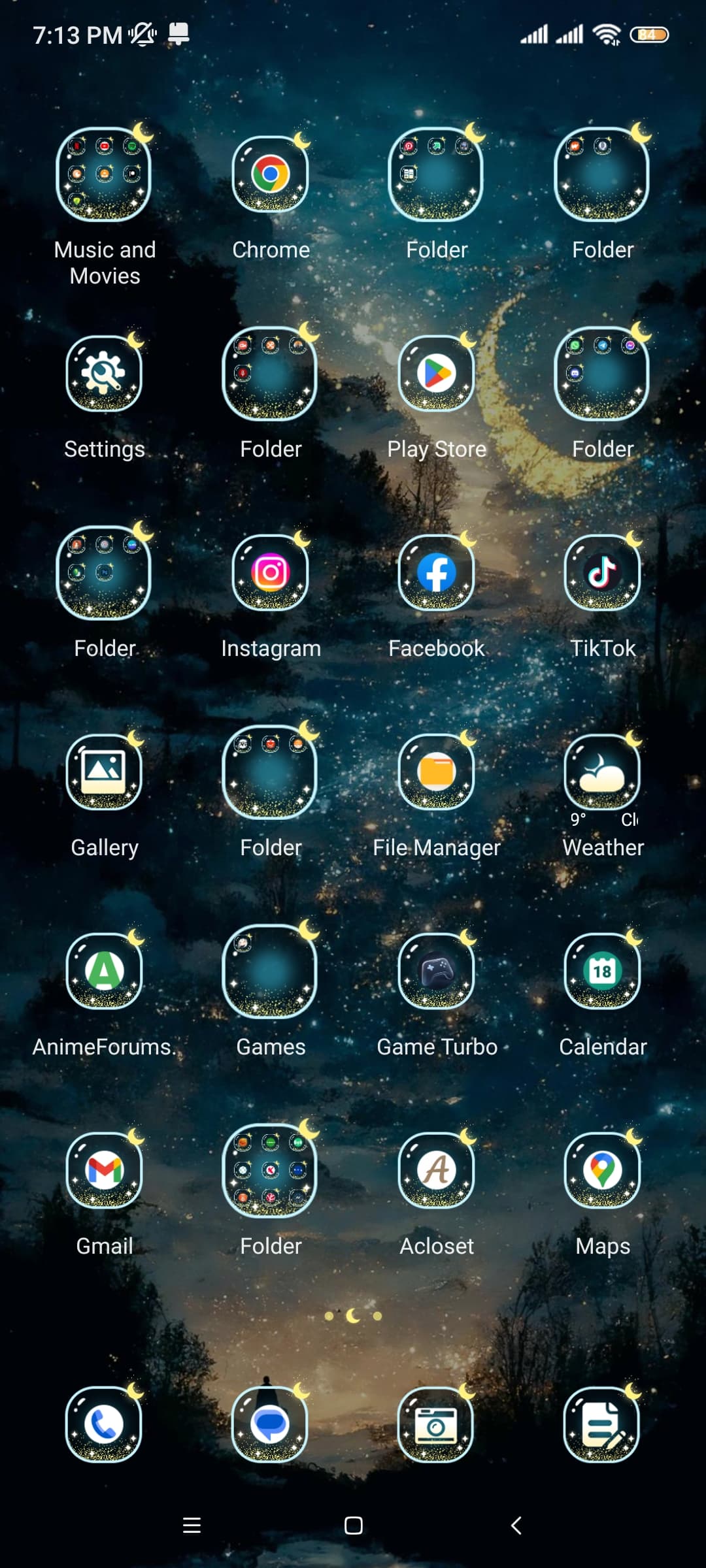Open the AnimeForums app
The height and width of the screenshot is (1568, 706).
(104, 972)
